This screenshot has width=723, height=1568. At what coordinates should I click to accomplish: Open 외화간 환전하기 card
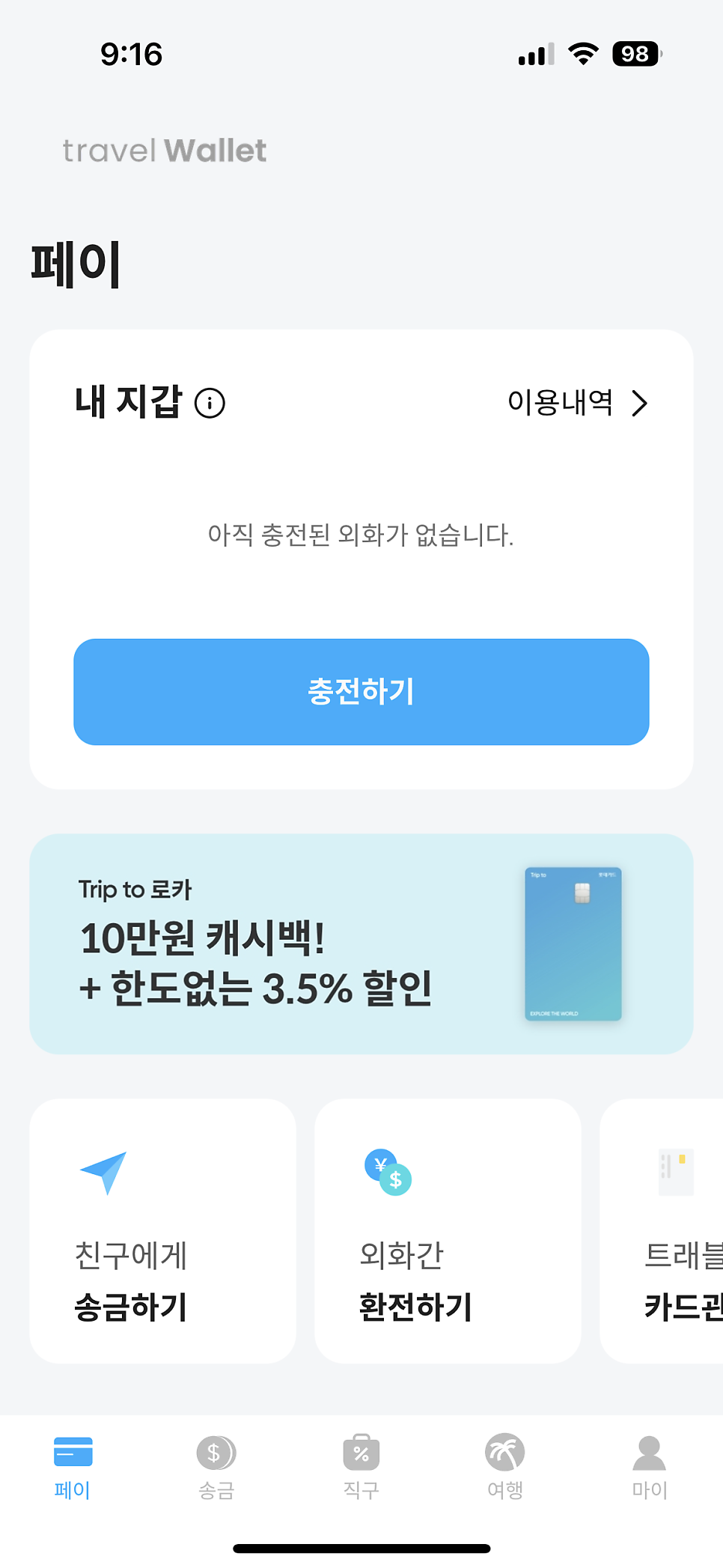(448, 1231)
